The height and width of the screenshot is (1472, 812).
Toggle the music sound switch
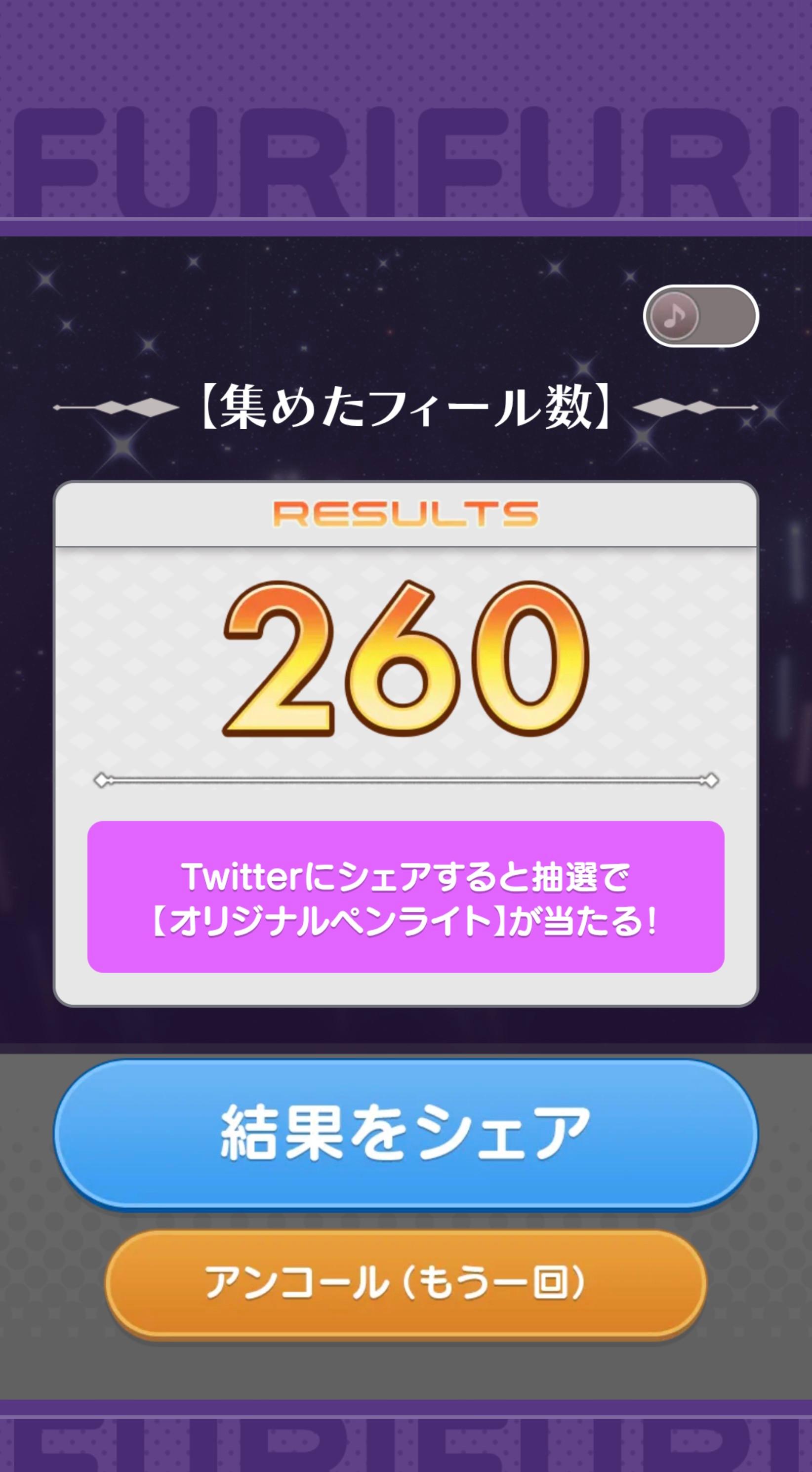tap(700, 316)
